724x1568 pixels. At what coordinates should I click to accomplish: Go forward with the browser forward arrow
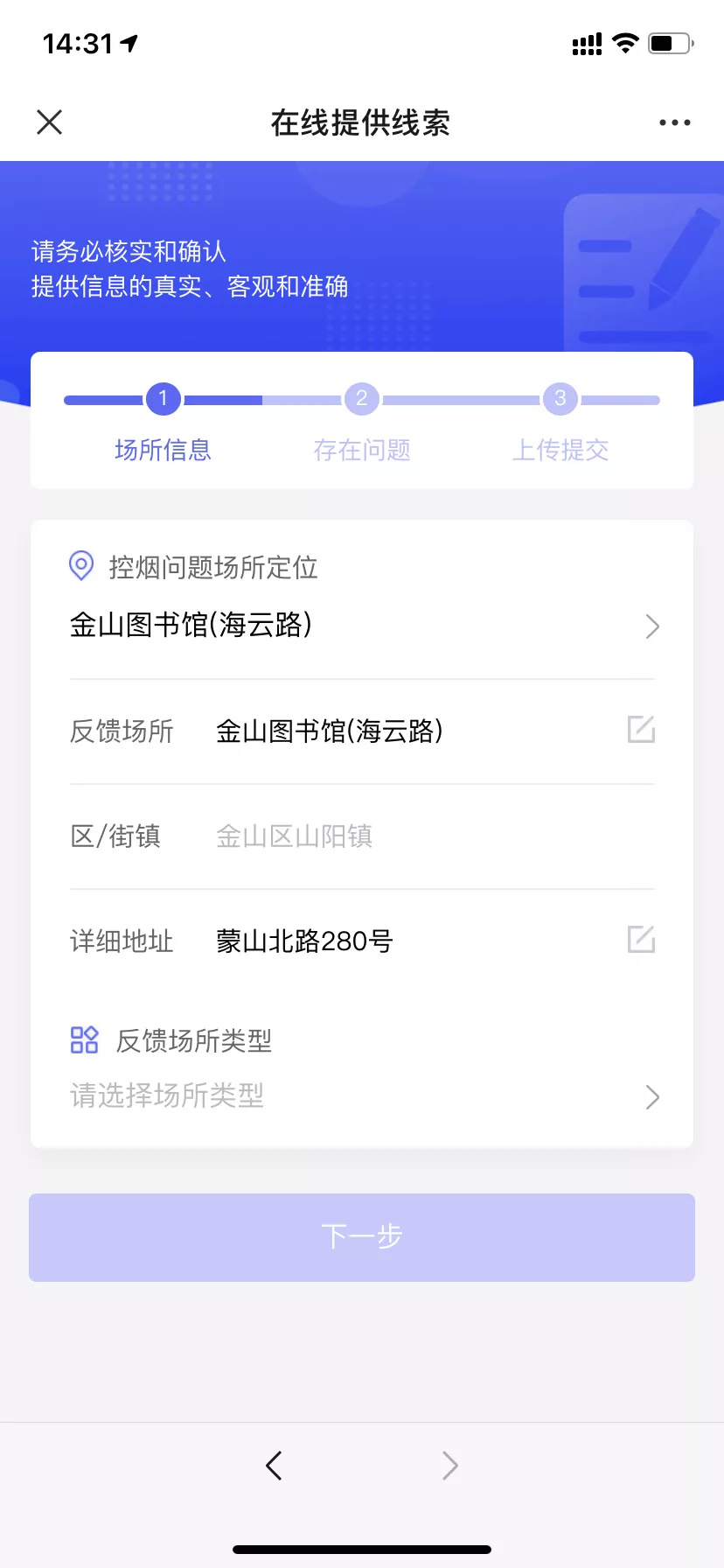point(449,1465)
